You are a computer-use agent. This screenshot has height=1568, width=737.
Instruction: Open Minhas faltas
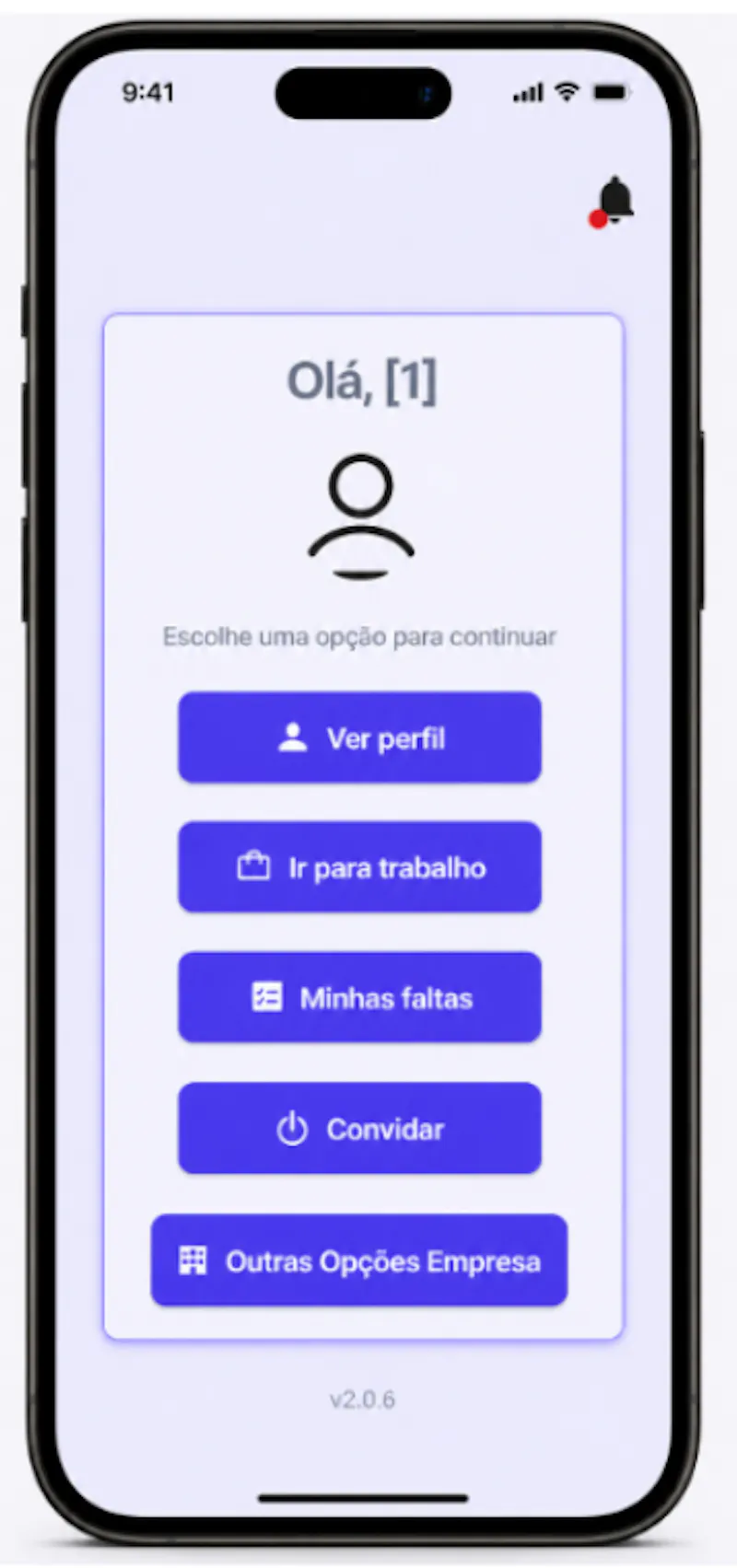(359, 998)
